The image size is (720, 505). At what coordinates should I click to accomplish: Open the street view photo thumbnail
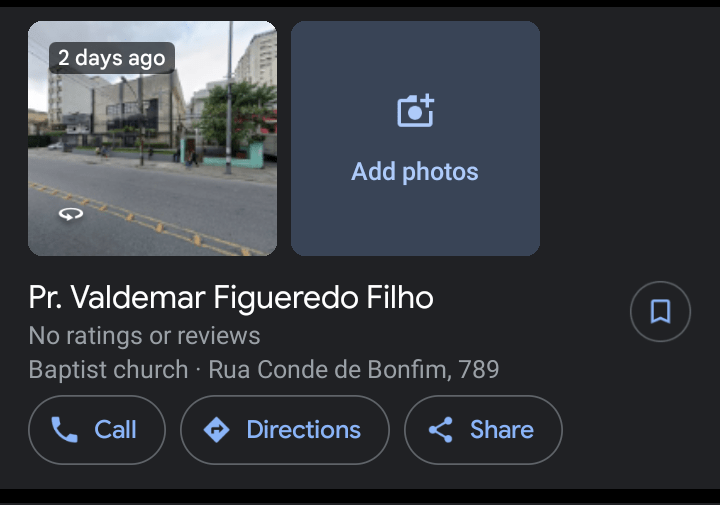point(152,138)
